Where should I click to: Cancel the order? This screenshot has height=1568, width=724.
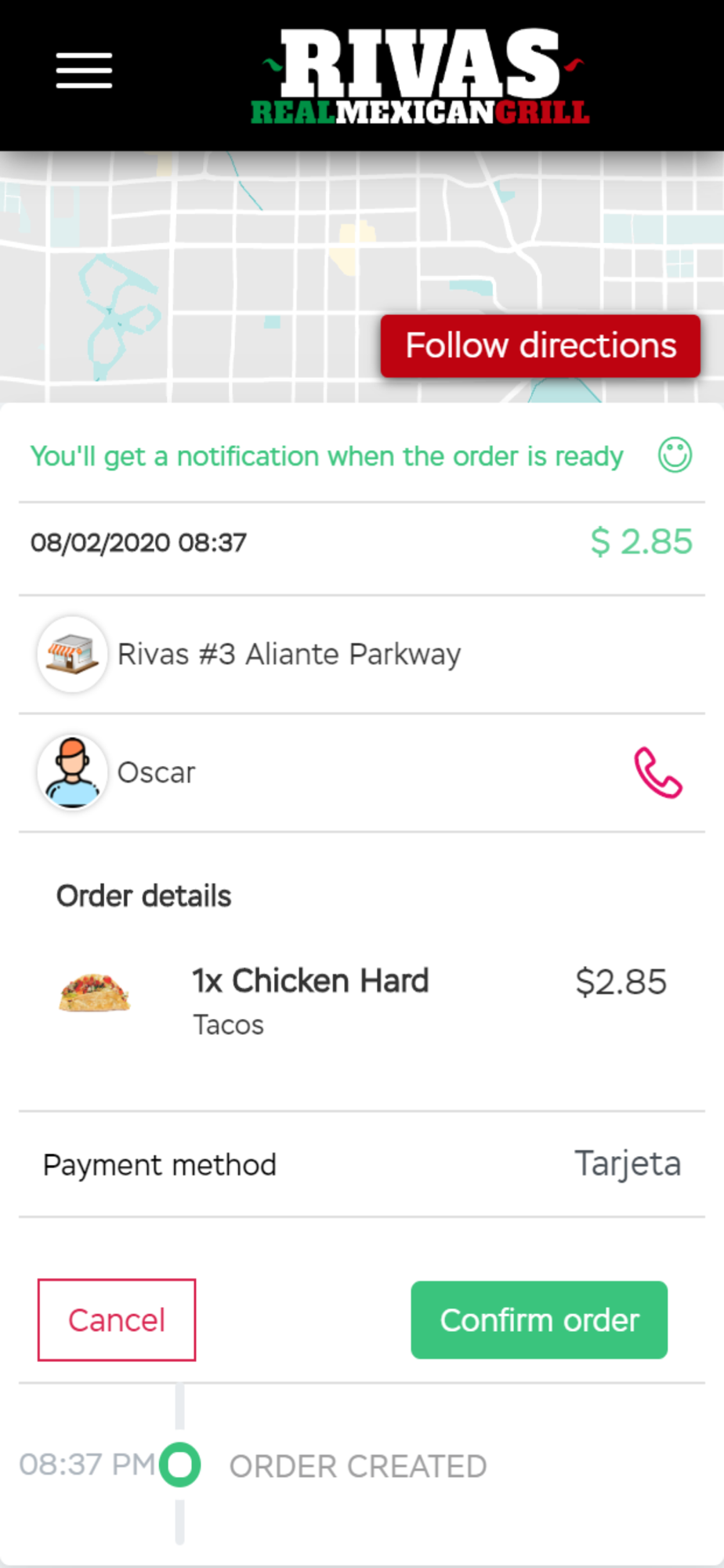[117, 1320]
